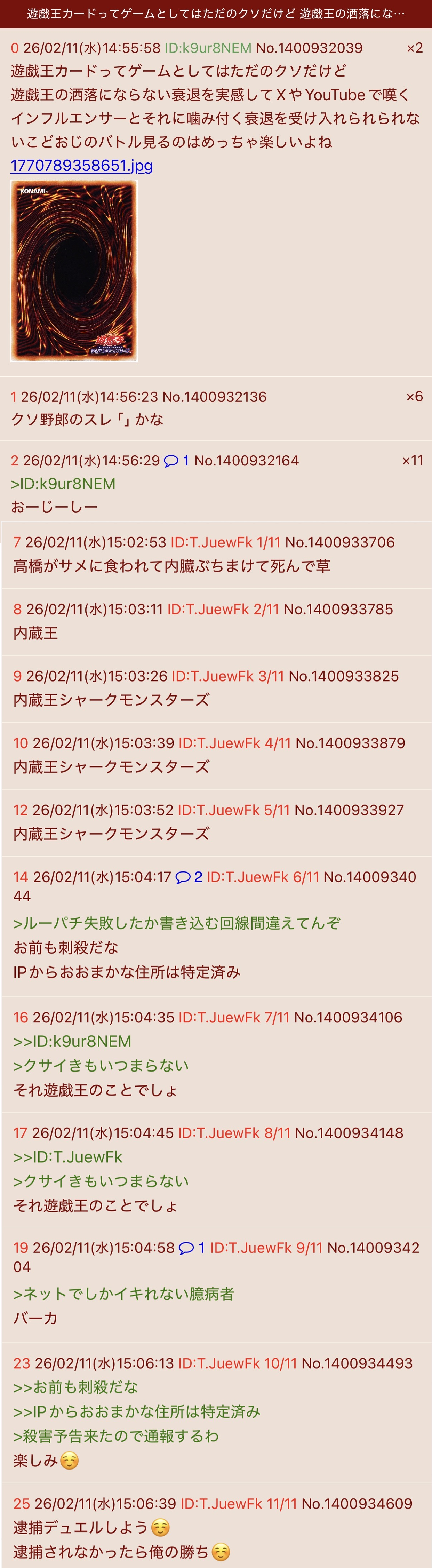
Task: Tap post number No.1400932136
Action: (x=214, y=397)
